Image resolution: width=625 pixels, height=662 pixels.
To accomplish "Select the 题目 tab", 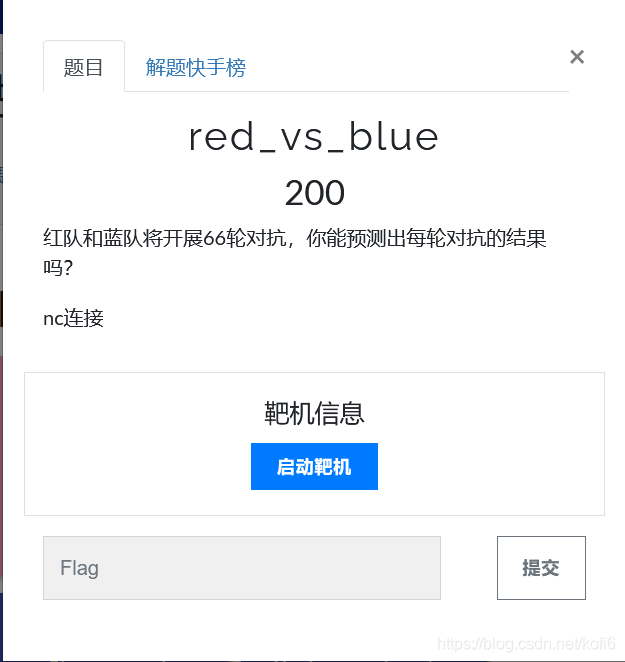I will (84, 68).
